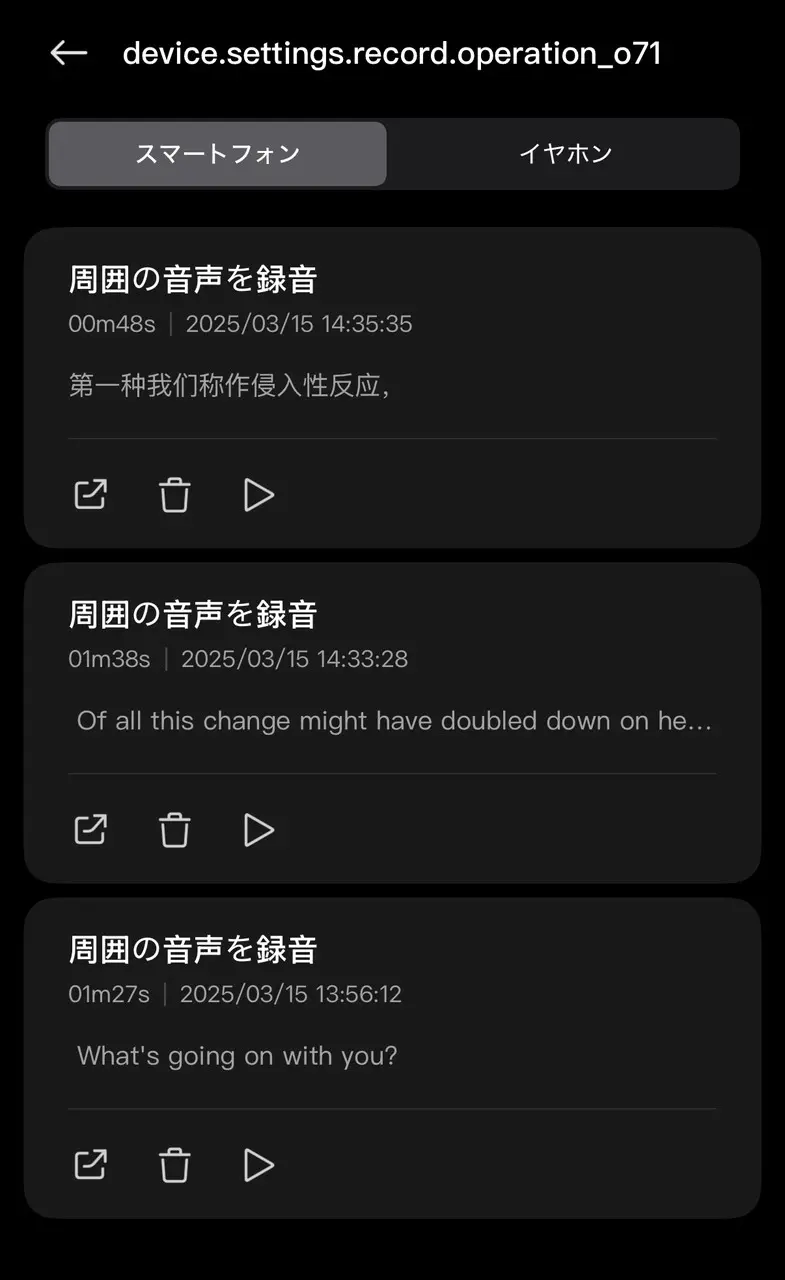Switch to the イヤホン tab
Viewport: 785px width, 1280px height.
click(x=565, y=154)
